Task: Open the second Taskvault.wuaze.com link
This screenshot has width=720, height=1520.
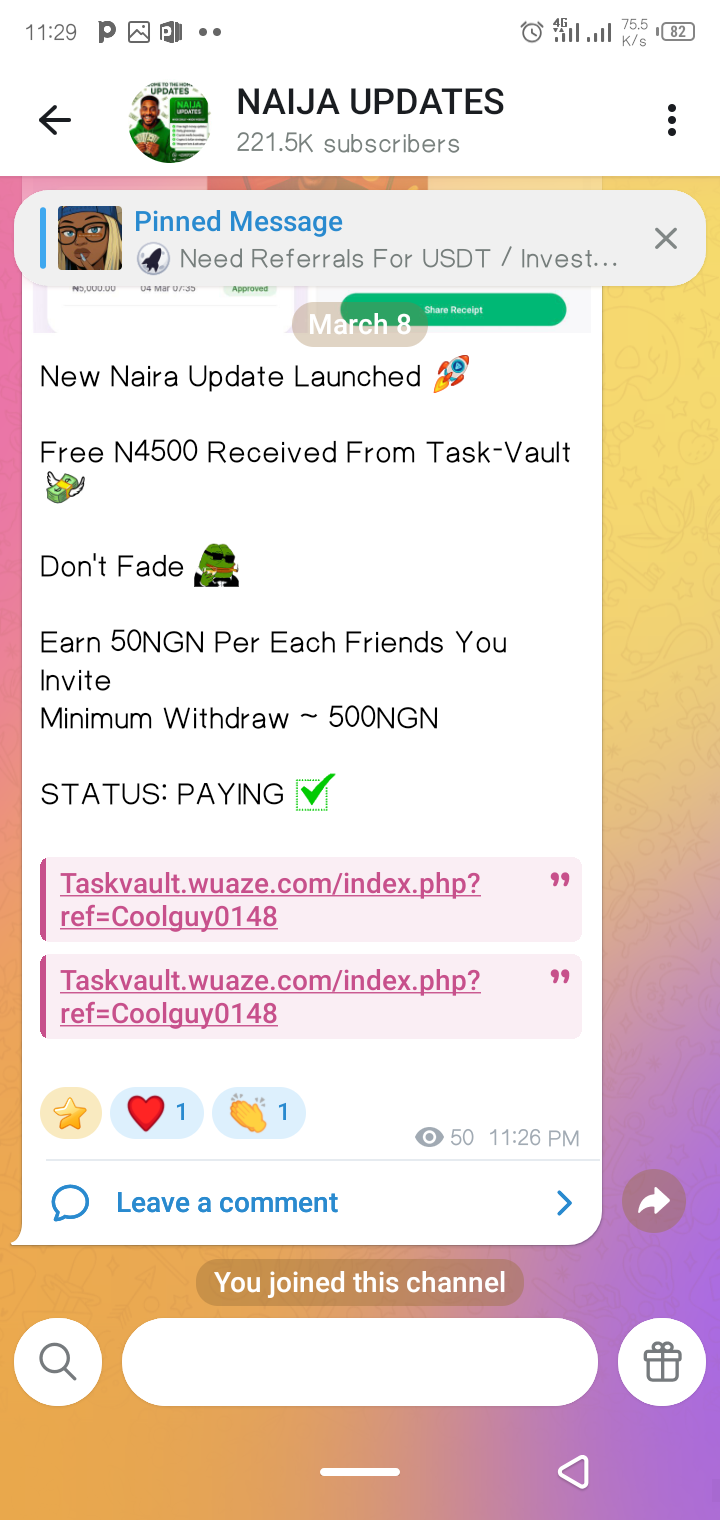Action: click(270, 996)
